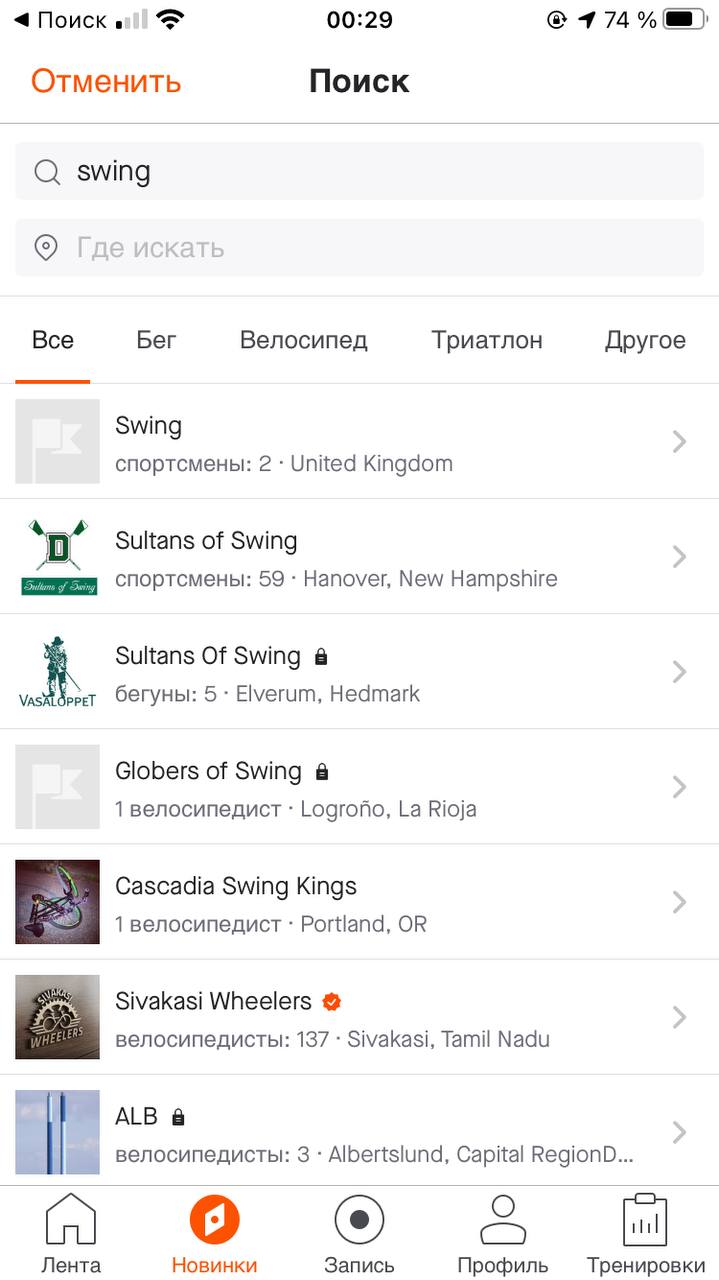Switch to the Триатлон tab
Screen dimensions: 719x1280
click(x=487, y=340)
